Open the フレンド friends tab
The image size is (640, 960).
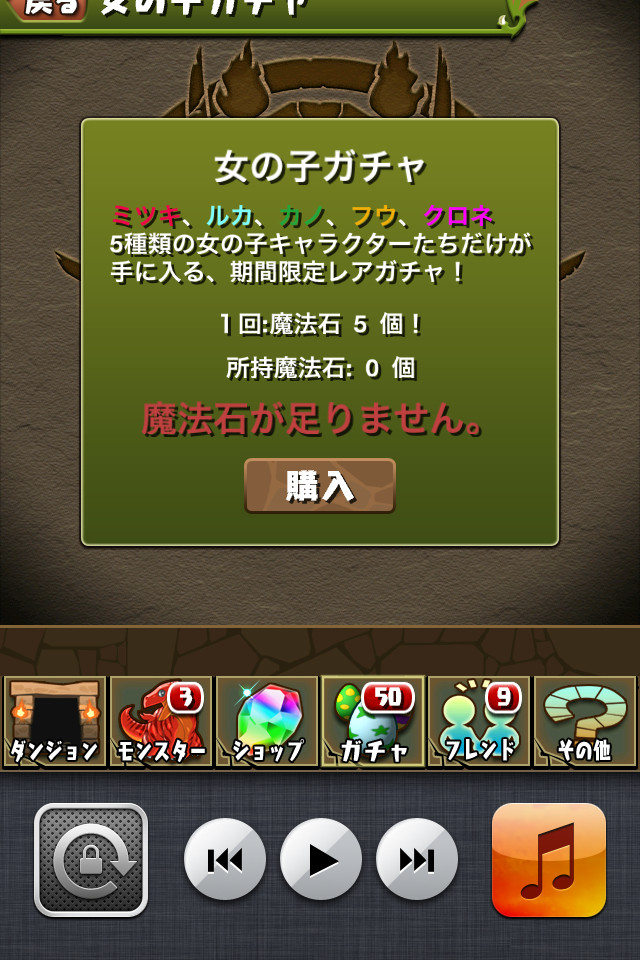(x=479, y=721)
